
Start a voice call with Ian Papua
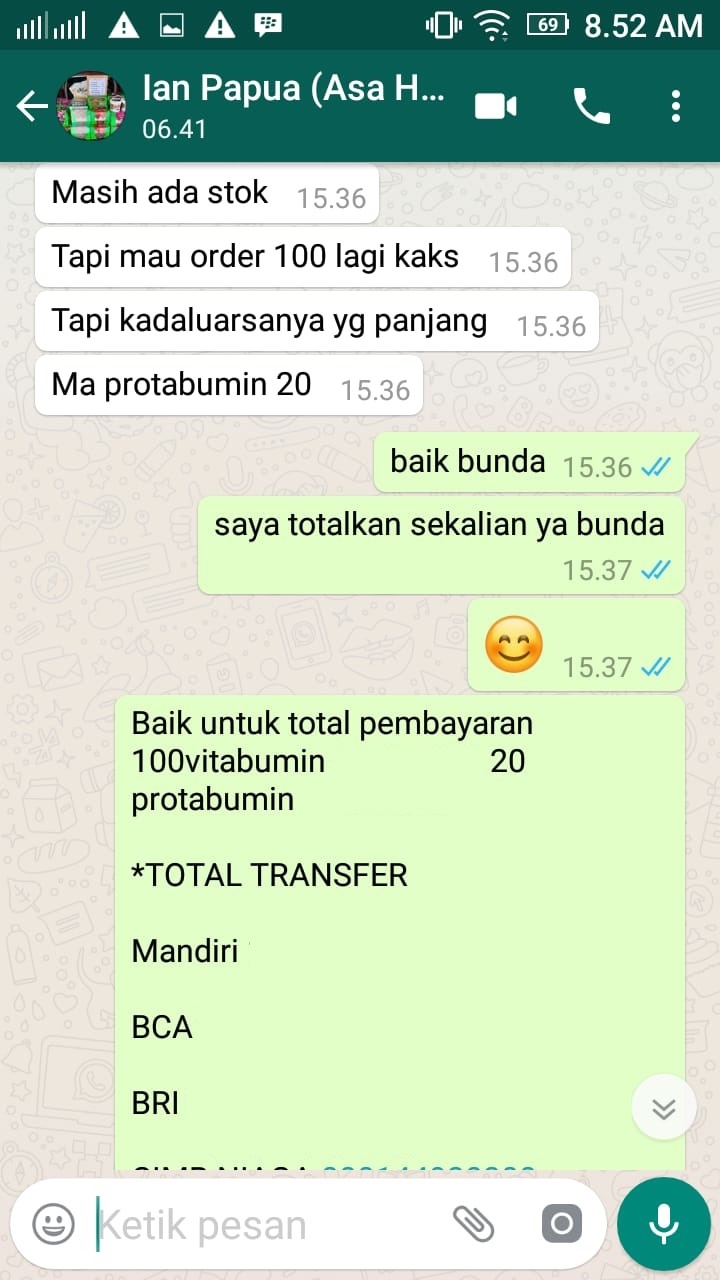pos(591,106)
